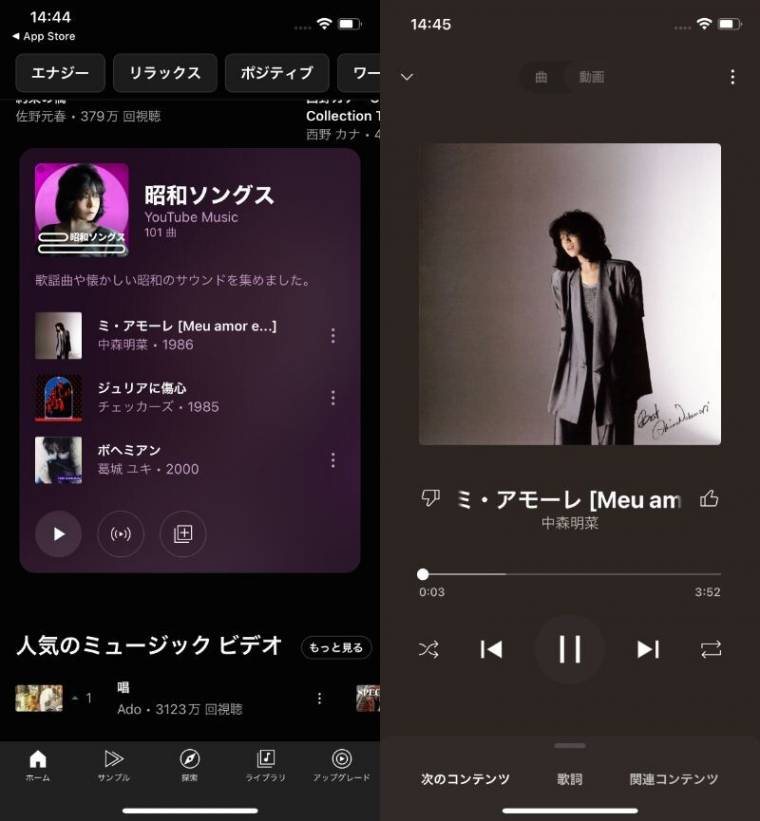The width and height of the screenshot is (760, 821).
Task: Switch the player to 動画 mode
Action: pyautogui.click(x=592, y=77)
